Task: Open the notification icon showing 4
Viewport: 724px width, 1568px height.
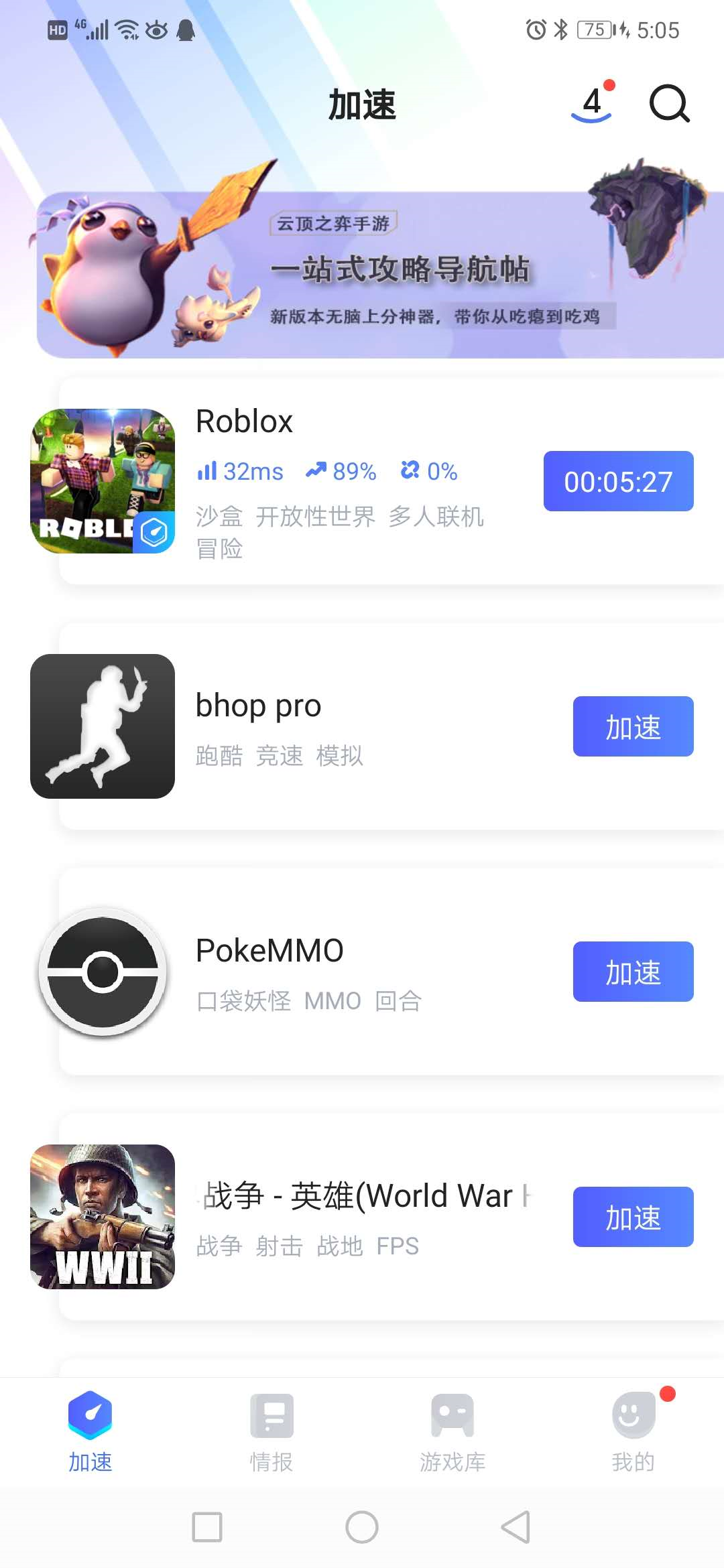Action: click(x=592, y=104)
